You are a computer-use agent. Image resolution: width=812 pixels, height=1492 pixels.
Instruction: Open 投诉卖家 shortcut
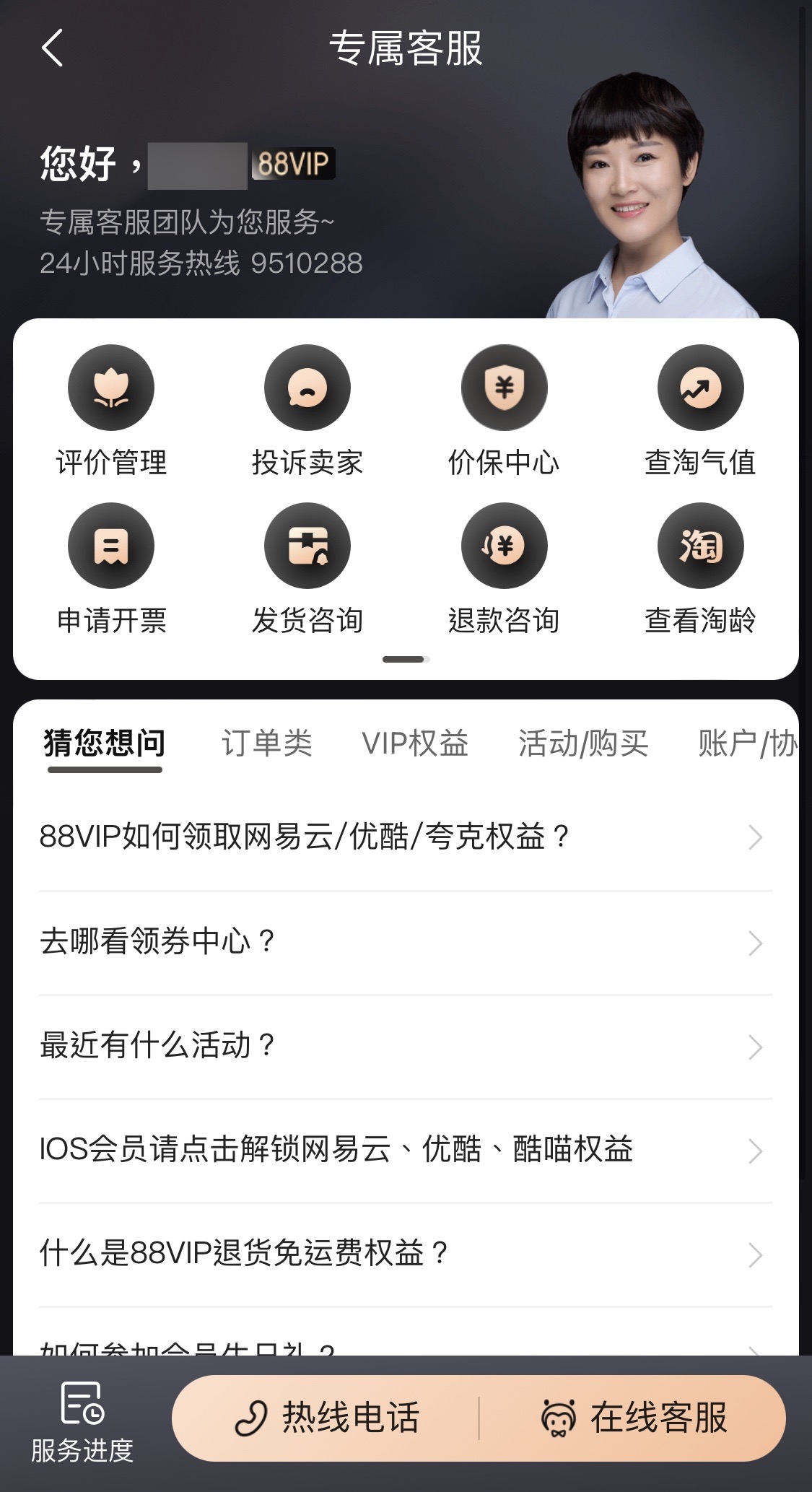pos(307,389)
